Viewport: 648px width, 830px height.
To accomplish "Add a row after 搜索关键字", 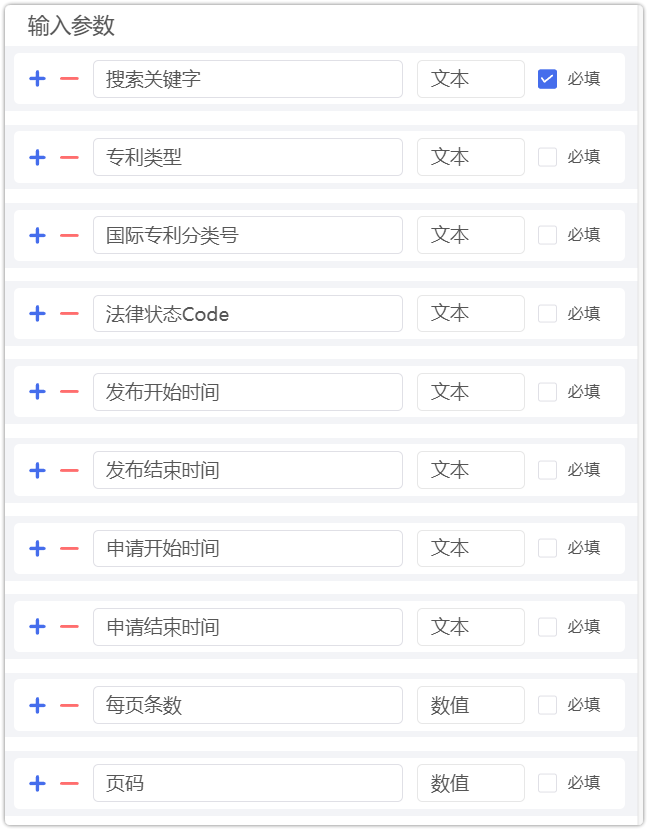I will [37, 79].
